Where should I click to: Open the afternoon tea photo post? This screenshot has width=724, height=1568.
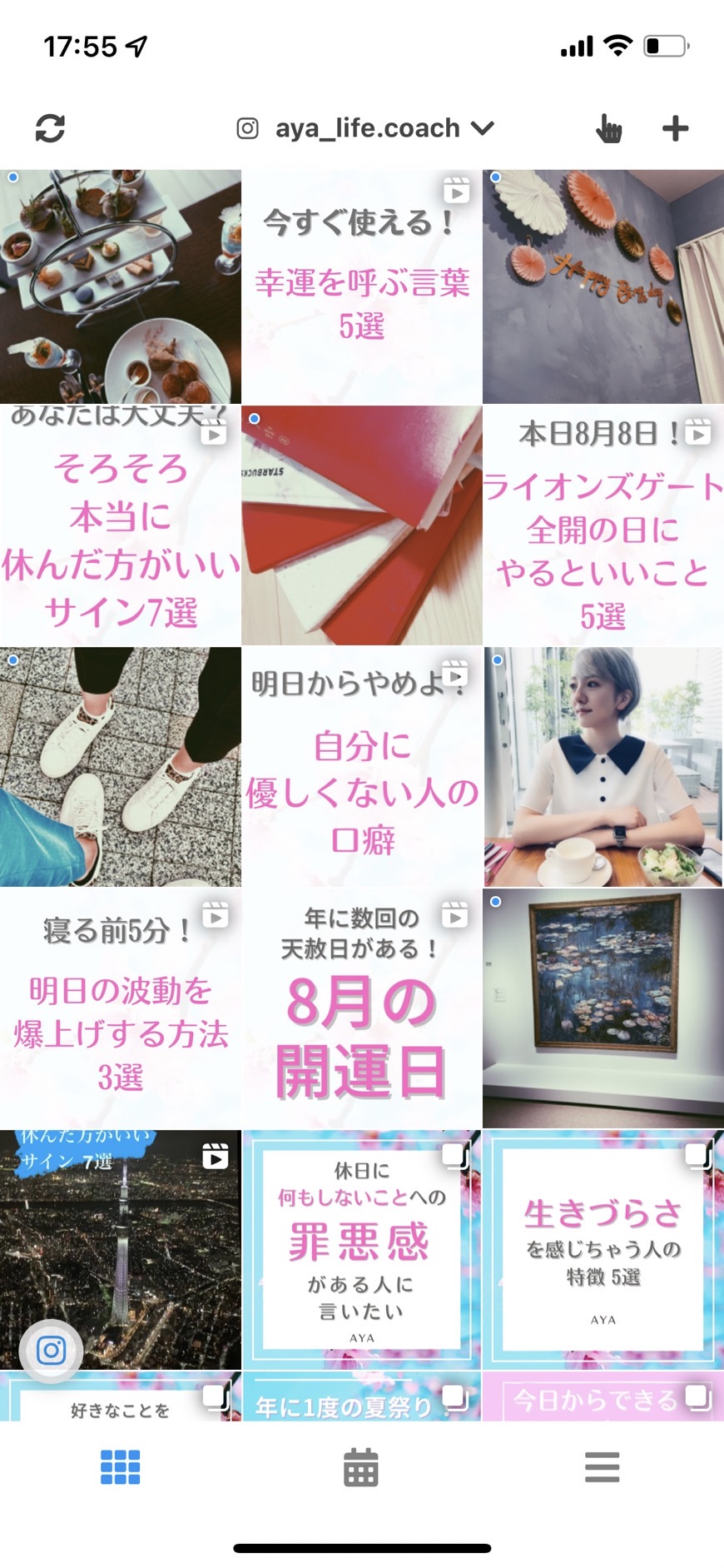(121, 286)
